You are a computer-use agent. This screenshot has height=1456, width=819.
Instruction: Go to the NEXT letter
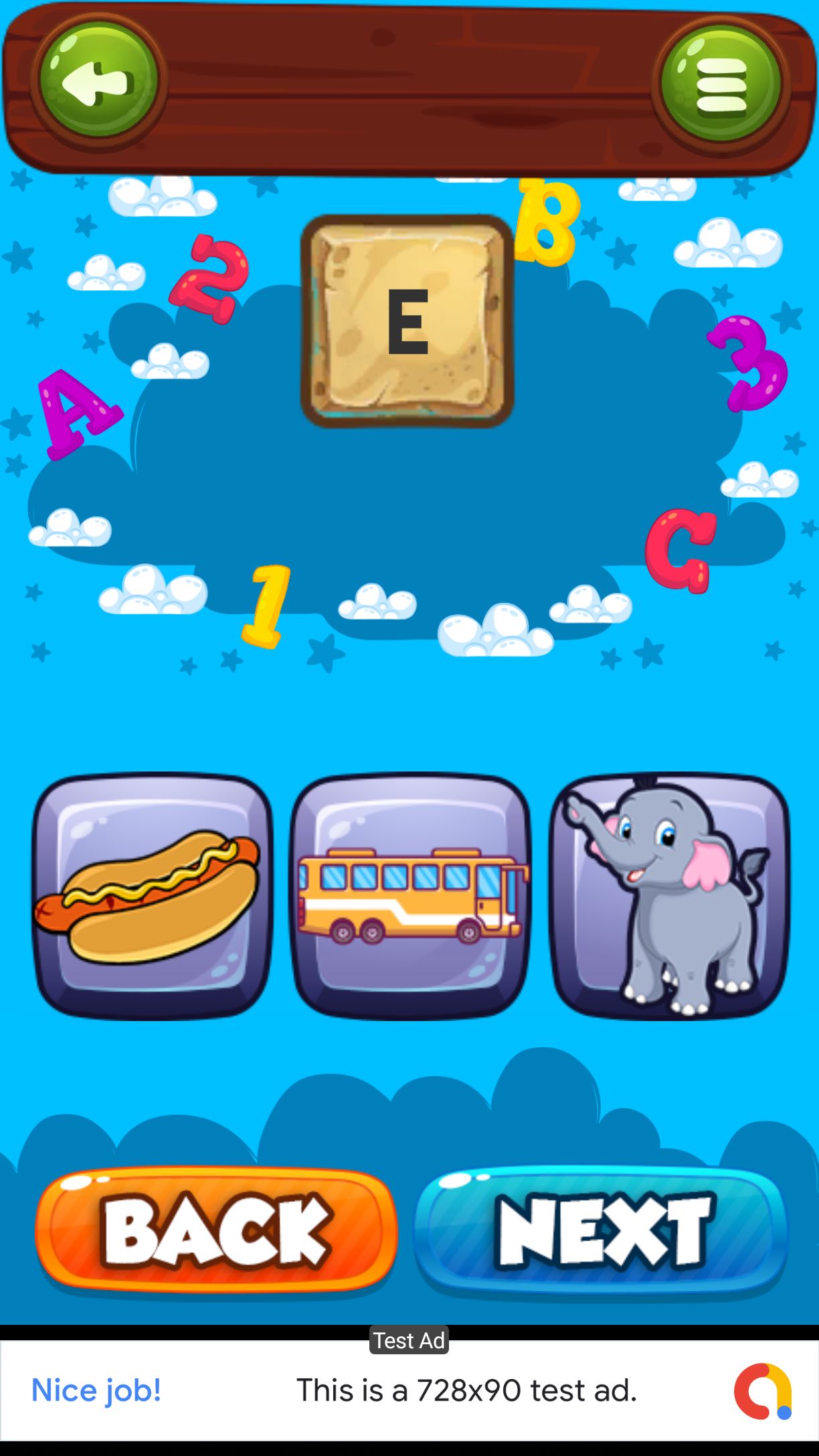pos(602,1230)
